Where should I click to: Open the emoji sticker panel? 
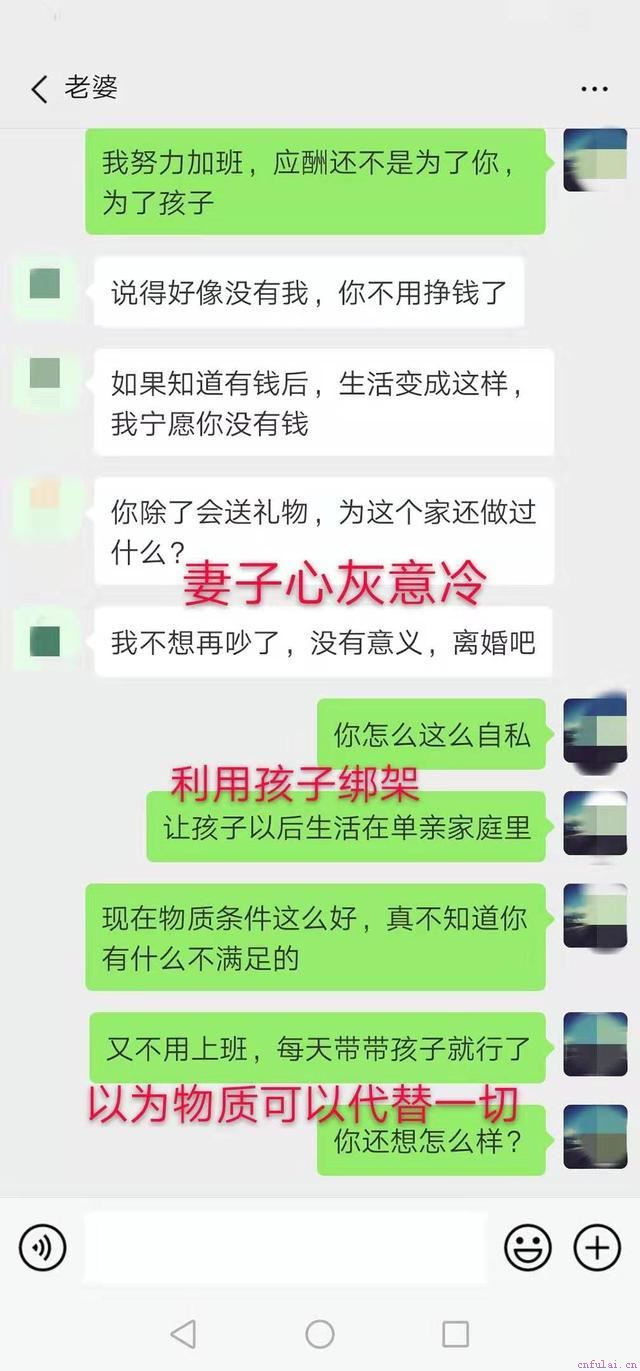point(527,1247)
